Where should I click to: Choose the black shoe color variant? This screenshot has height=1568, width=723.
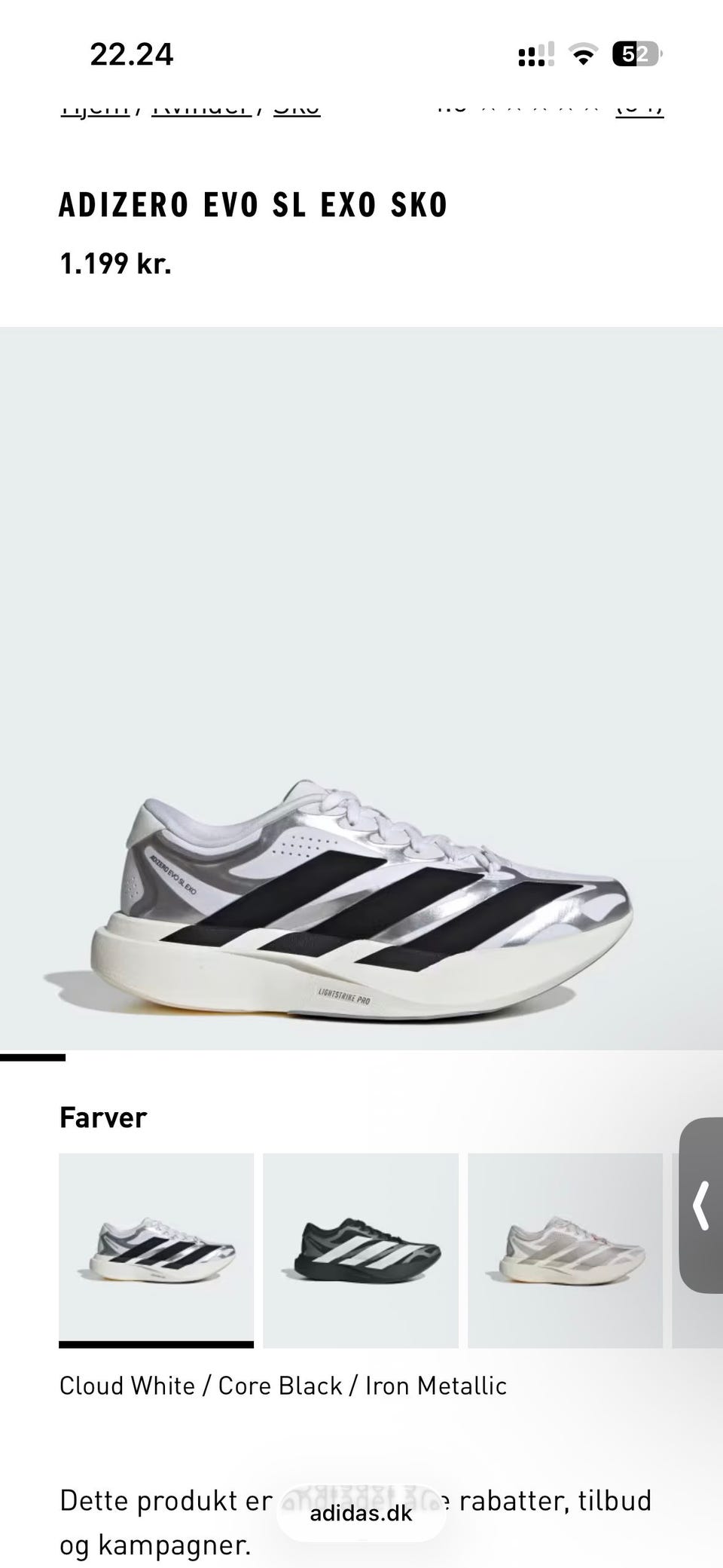point(361,1250)
